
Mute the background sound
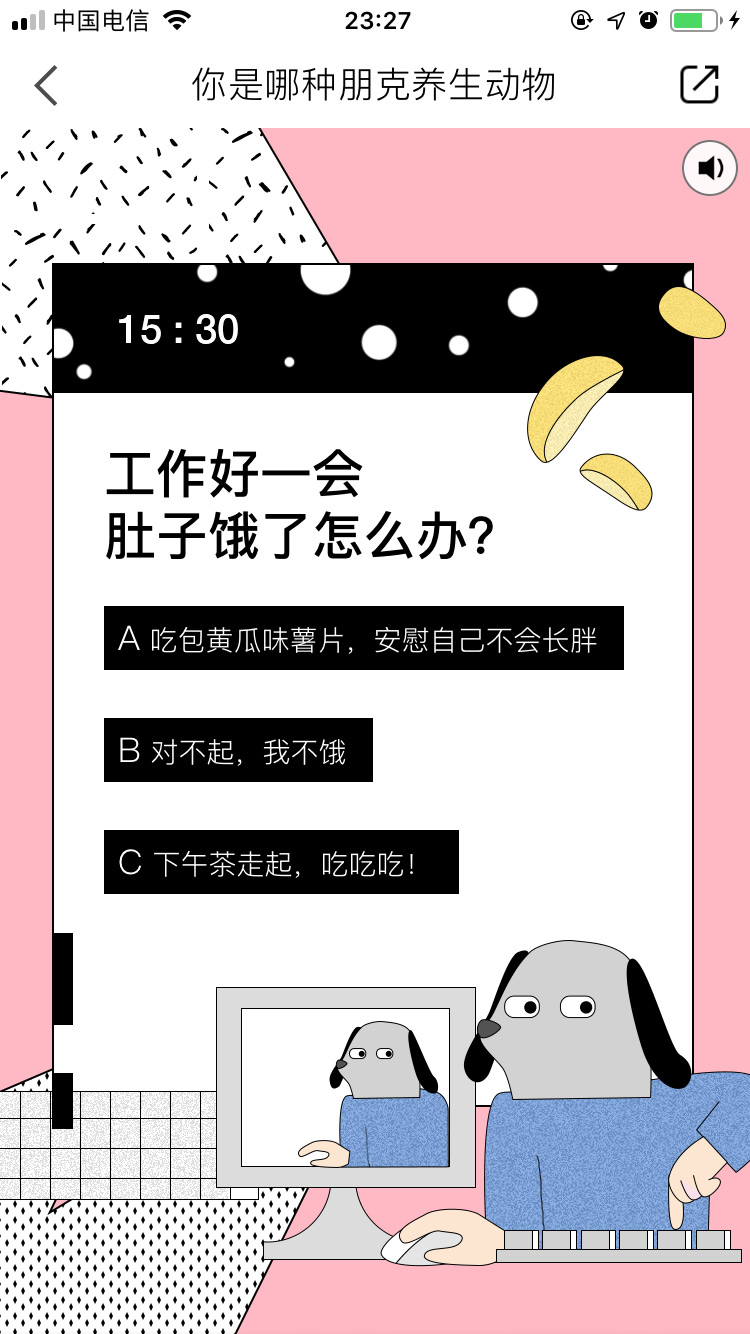pyautogui.click(x=710, y=168)
